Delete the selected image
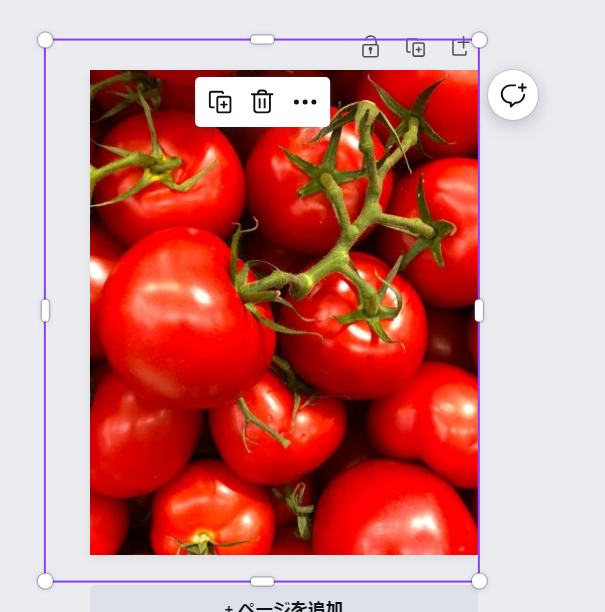 262,102
